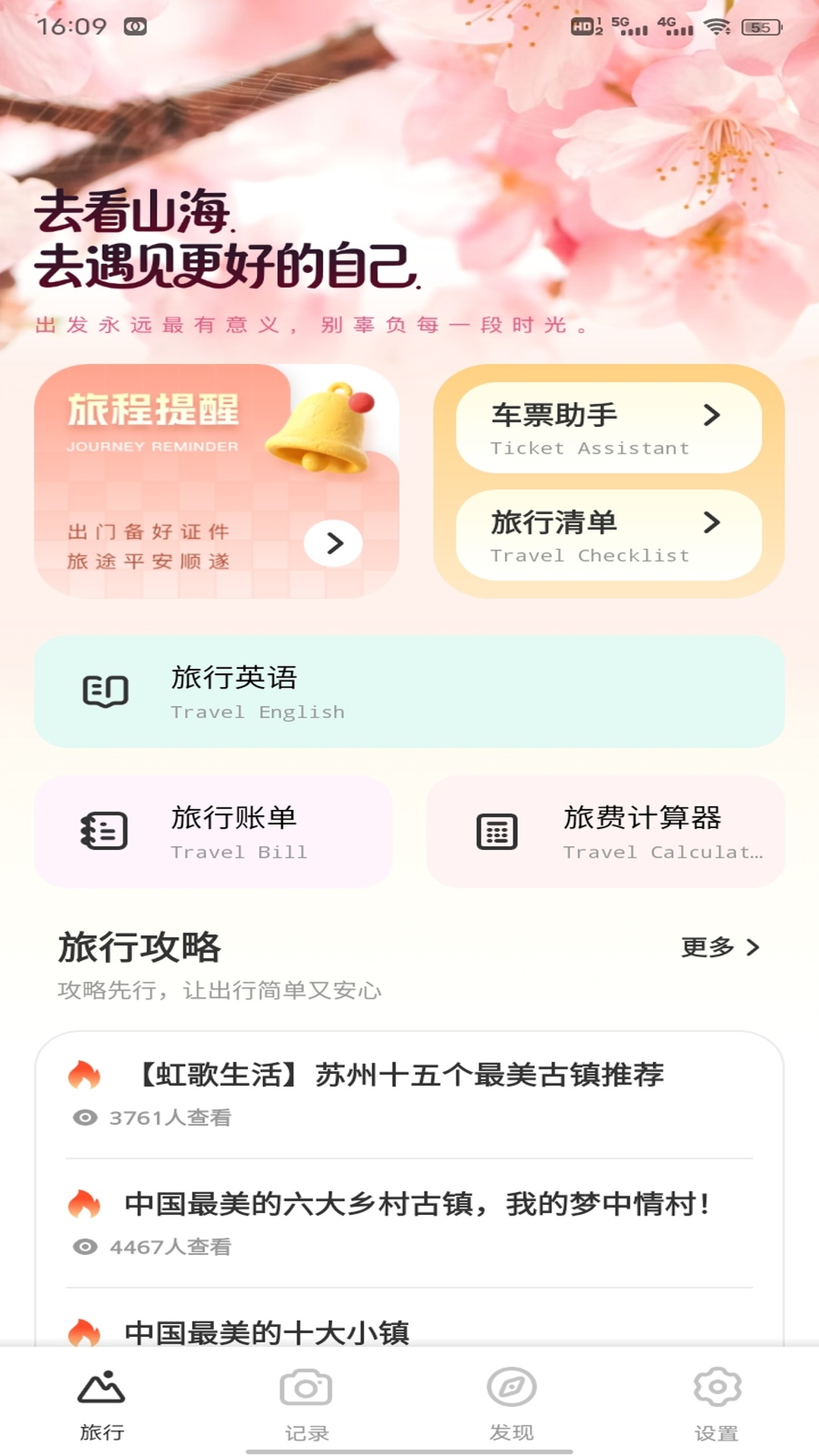The width and height of the screenshot is (819, 1456).
Task: Open 更多 to see more travel guides
Action: click(720, 946)
